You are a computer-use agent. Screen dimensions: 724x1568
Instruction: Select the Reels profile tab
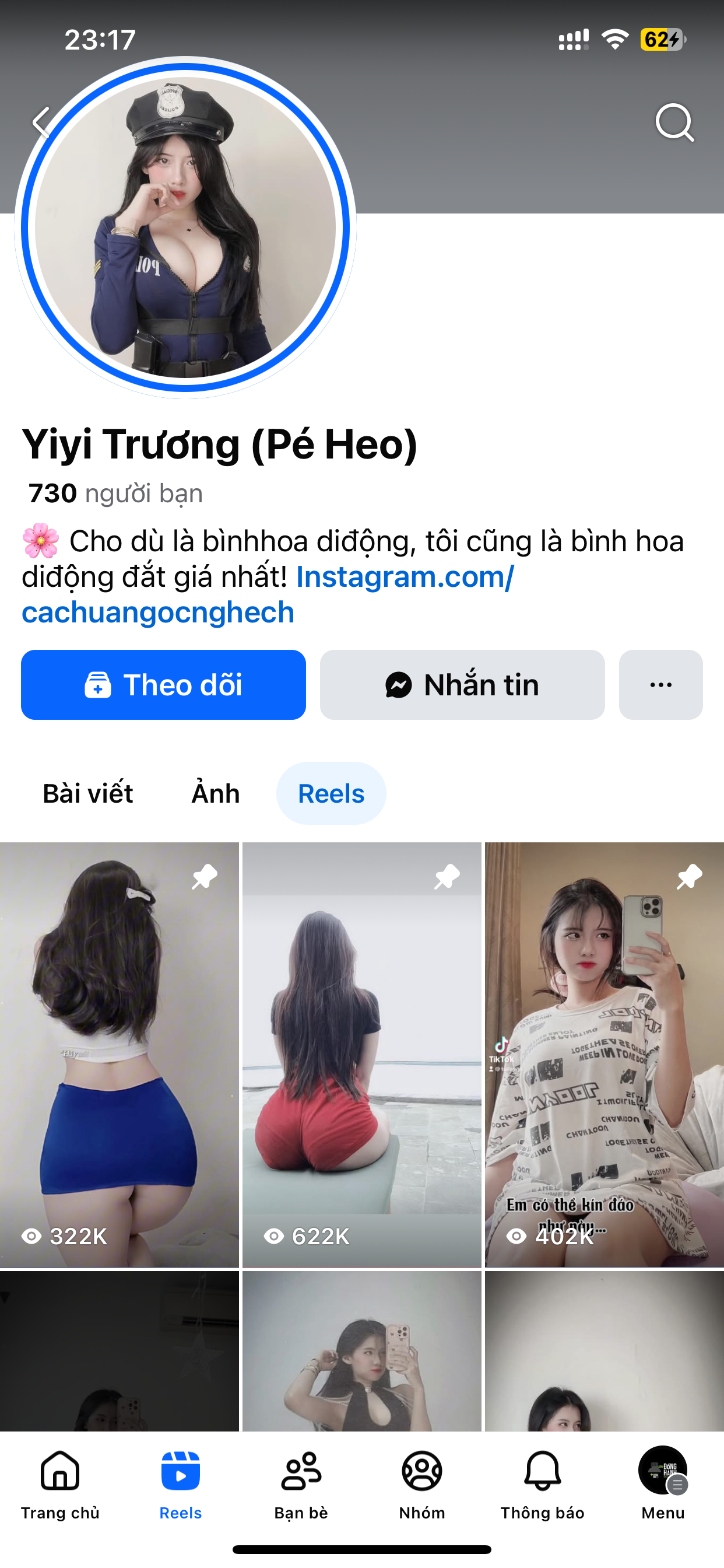coord(331,793)
